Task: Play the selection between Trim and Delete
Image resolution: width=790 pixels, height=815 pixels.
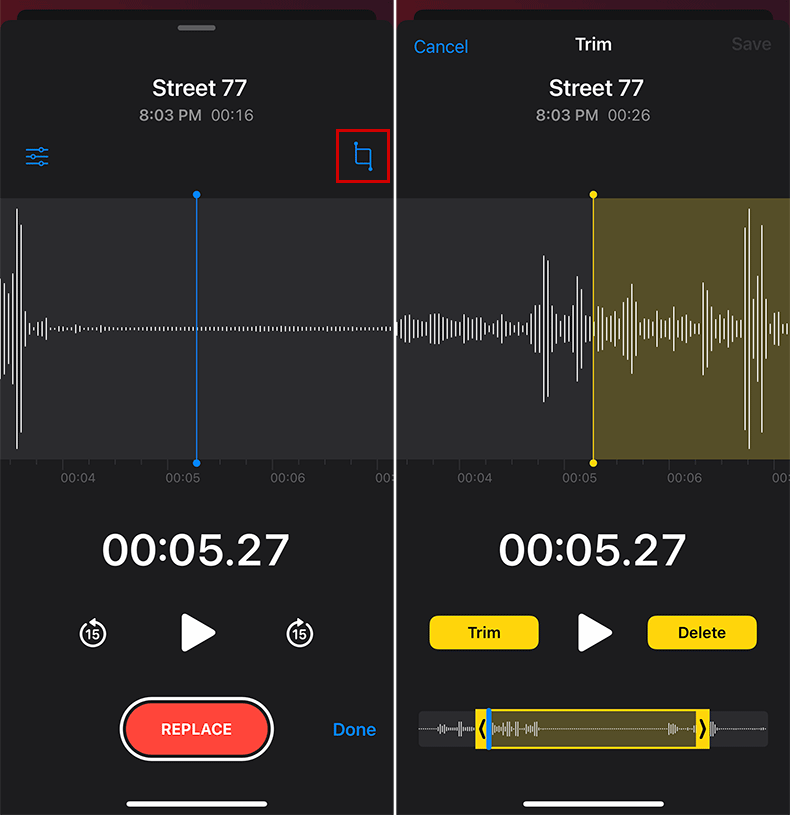Action: 594,632
